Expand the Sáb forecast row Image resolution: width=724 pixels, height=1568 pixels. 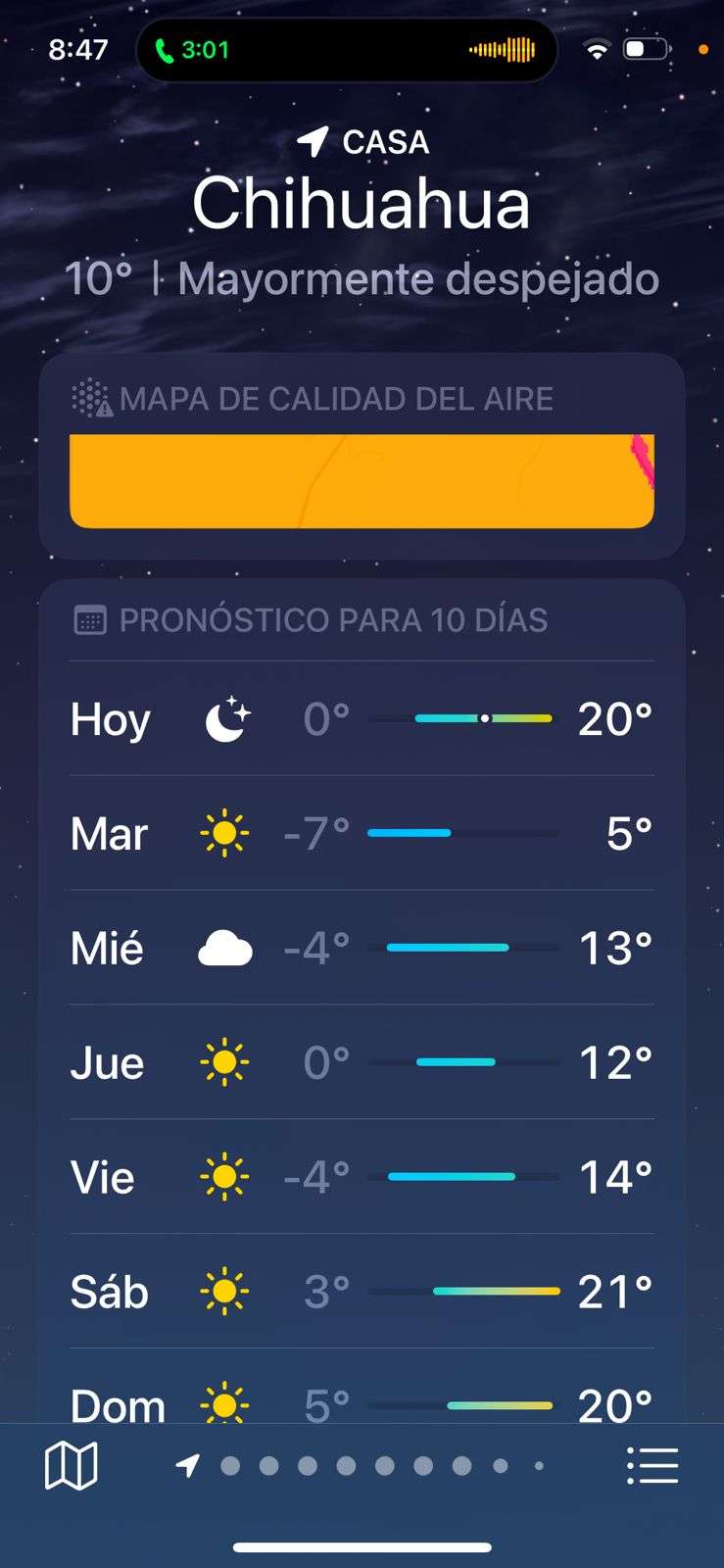click(362, 1292)
